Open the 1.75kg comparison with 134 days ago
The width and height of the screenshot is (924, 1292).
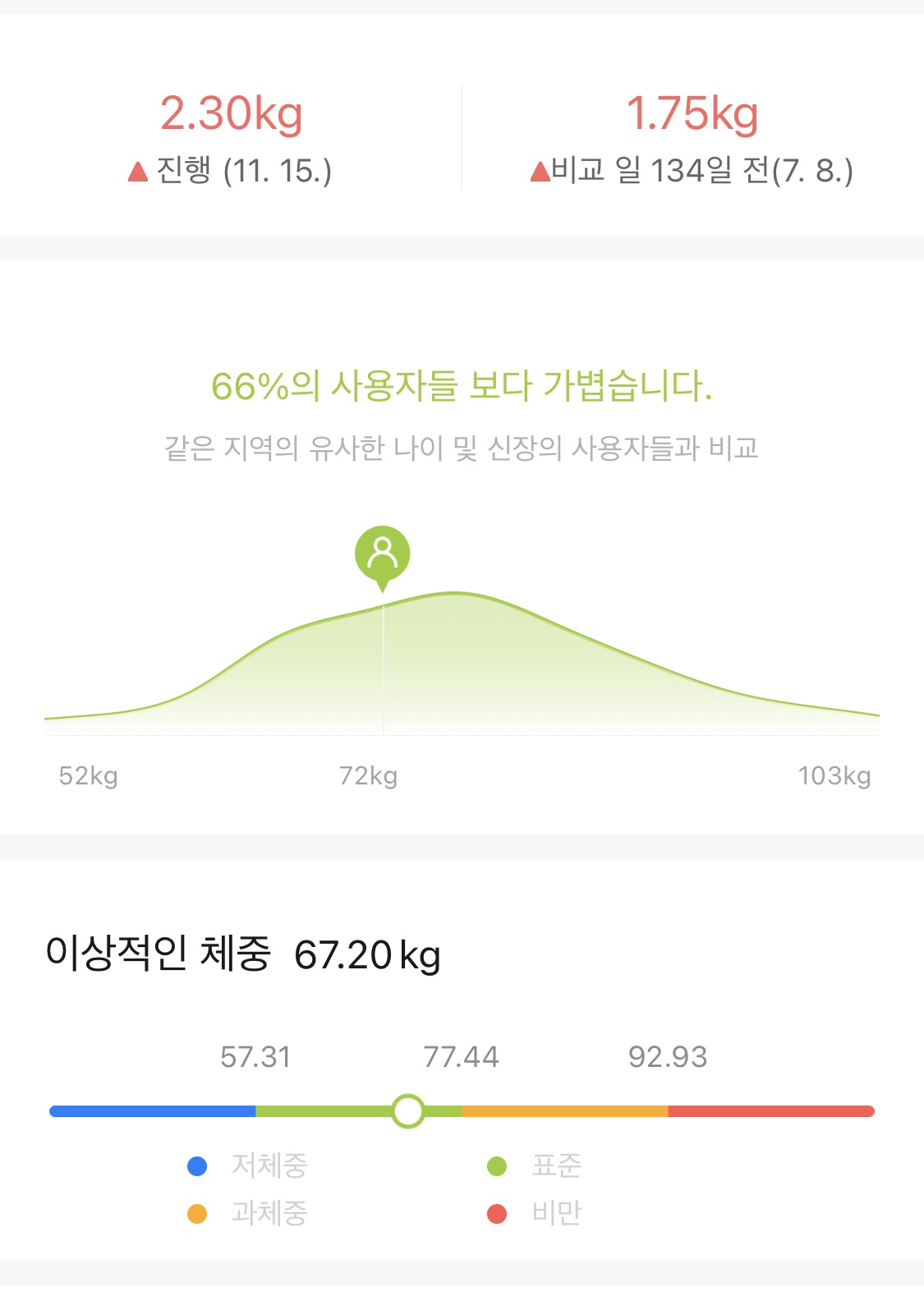[692, 136]
